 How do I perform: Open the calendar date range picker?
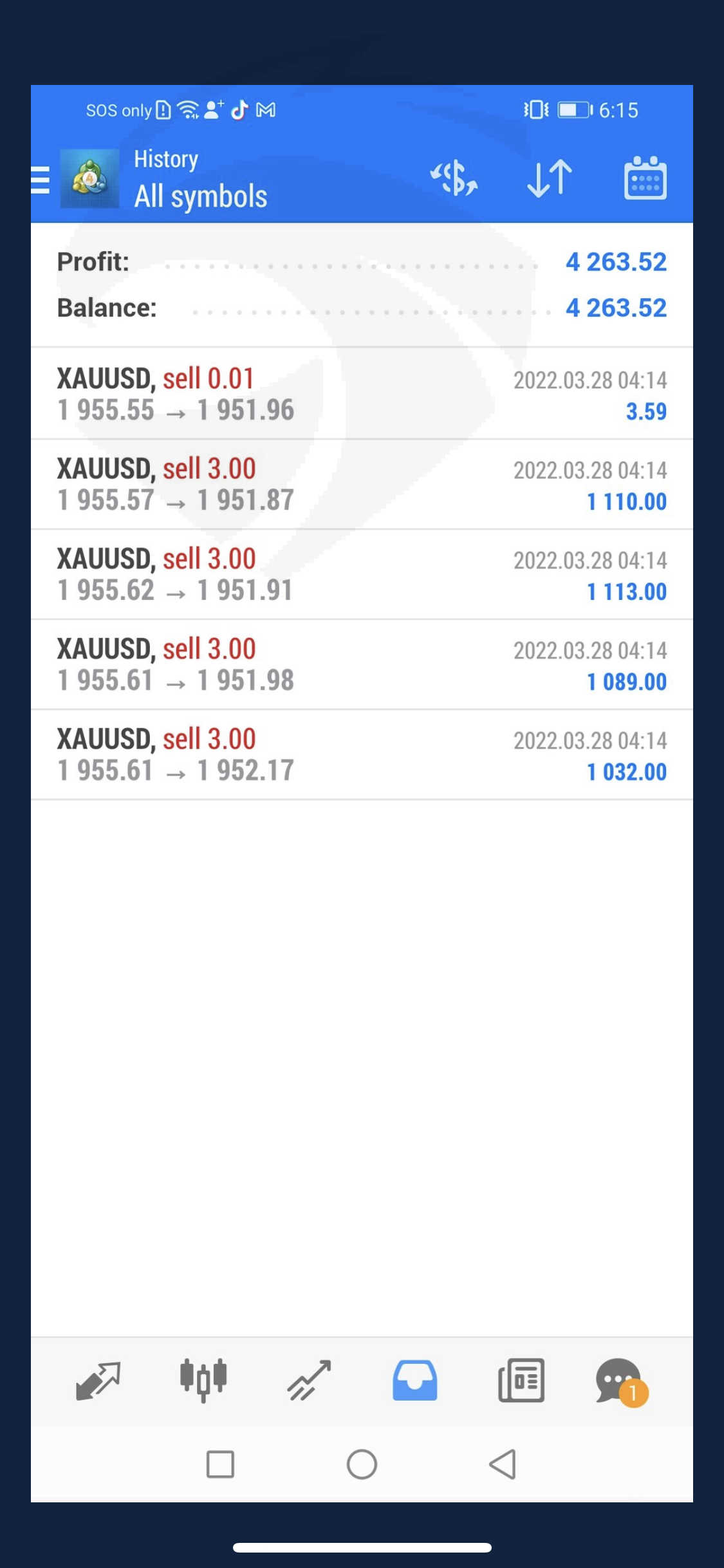645,178
